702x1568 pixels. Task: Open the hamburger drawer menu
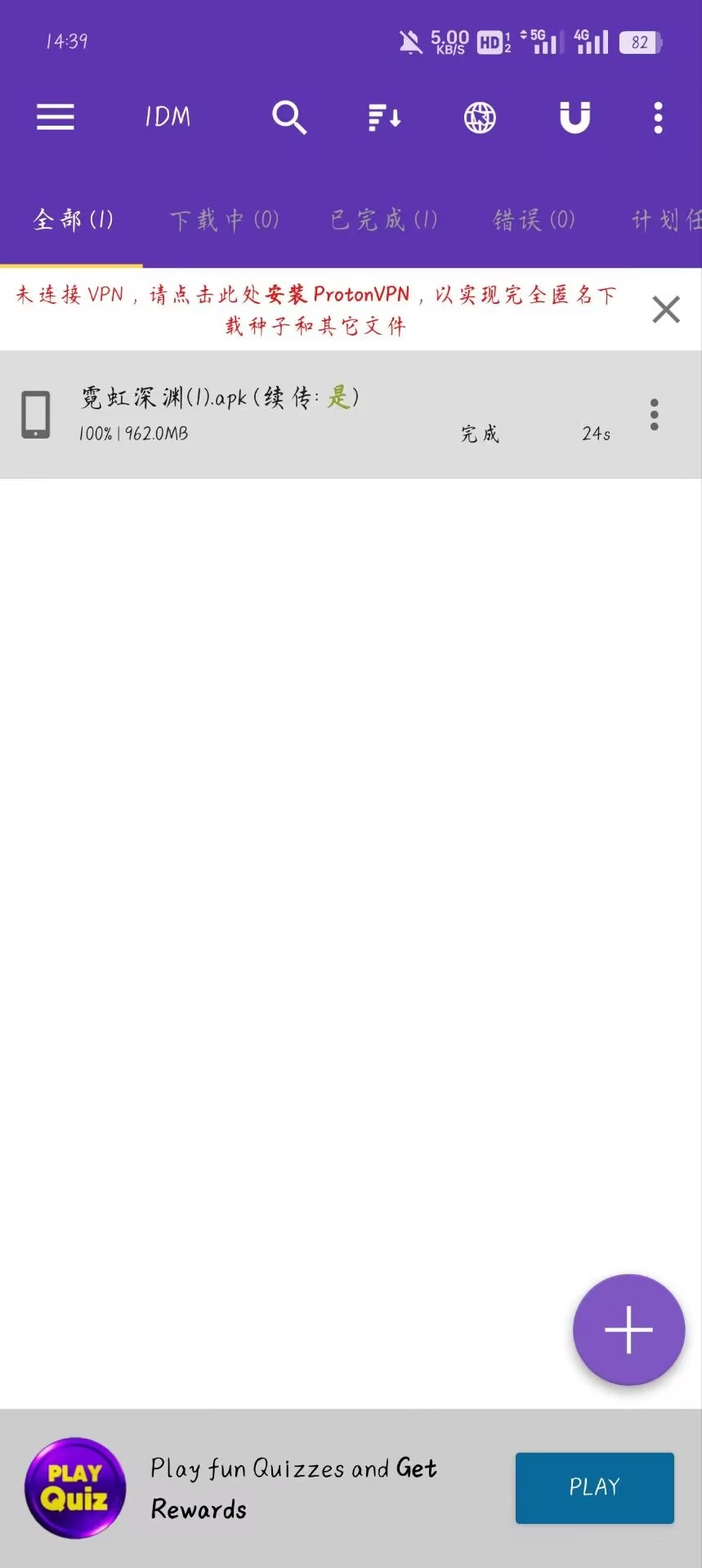[x=56, y=118]
